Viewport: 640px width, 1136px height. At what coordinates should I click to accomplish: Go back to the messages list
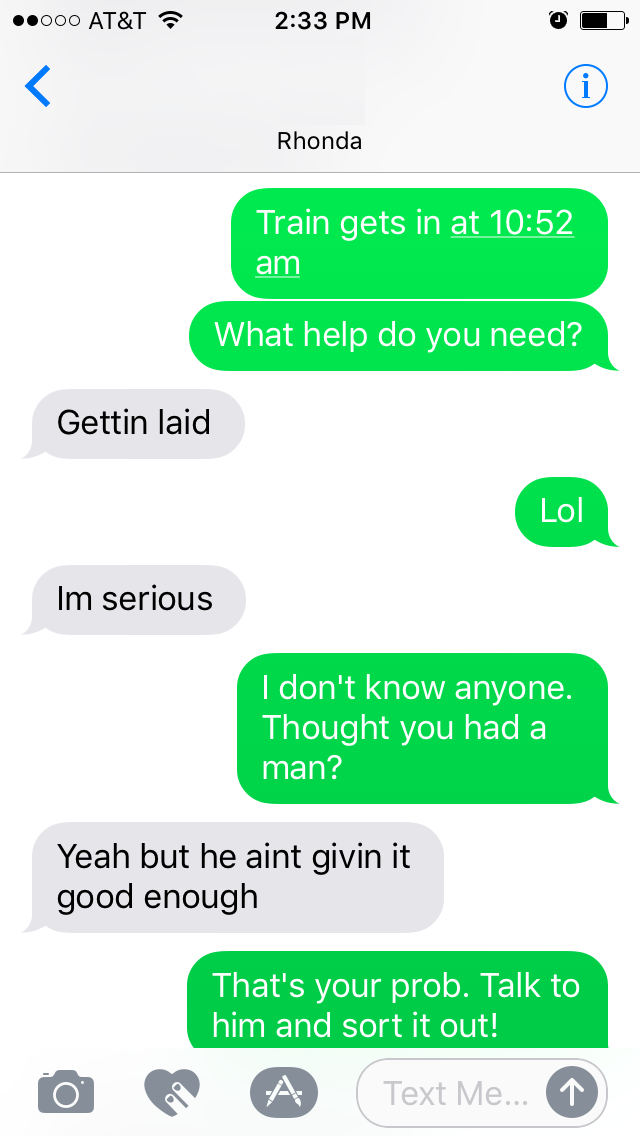pos(38,86)
